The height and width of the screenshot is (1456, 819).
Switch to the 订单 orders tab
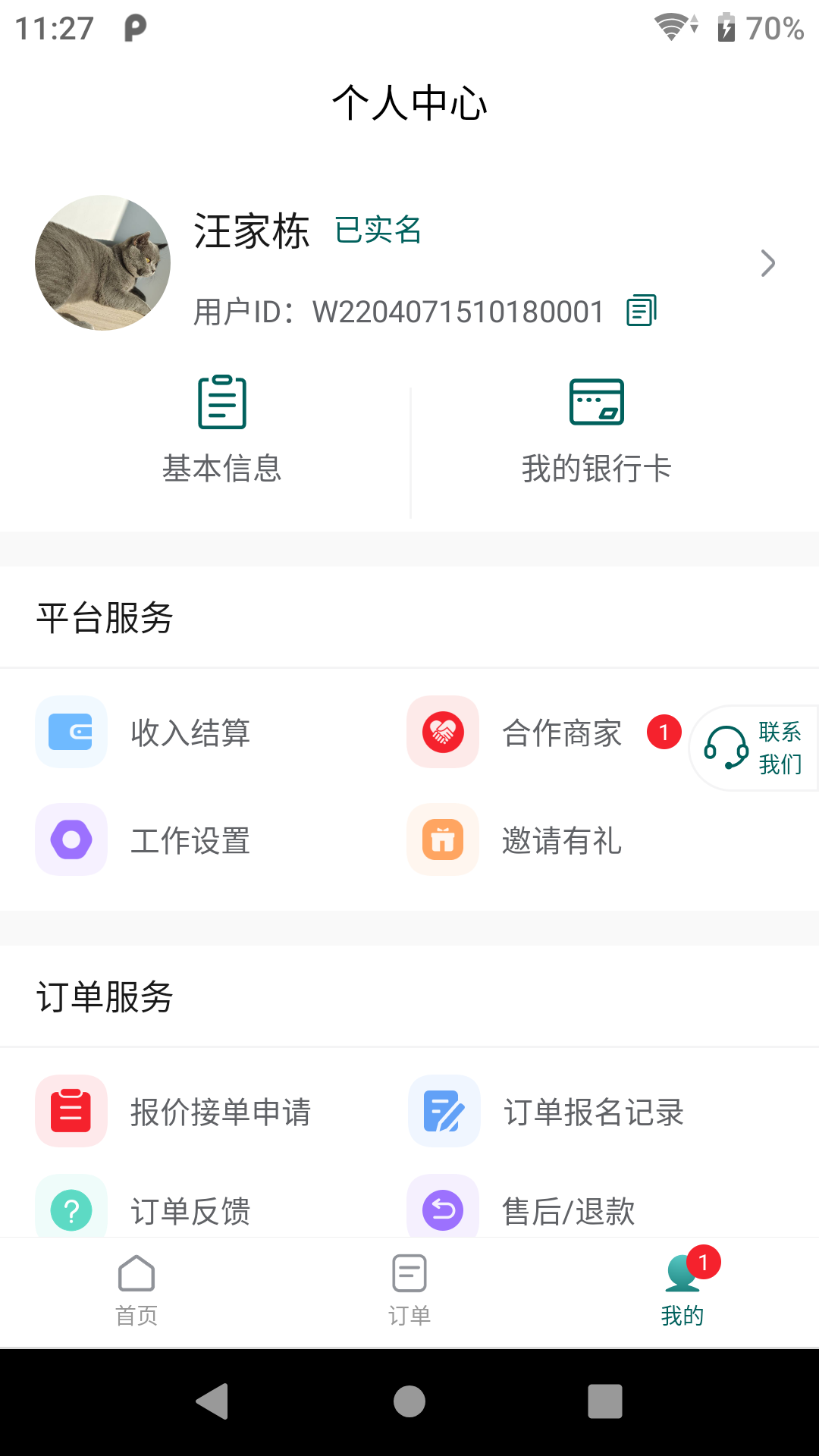(409, 1291)
